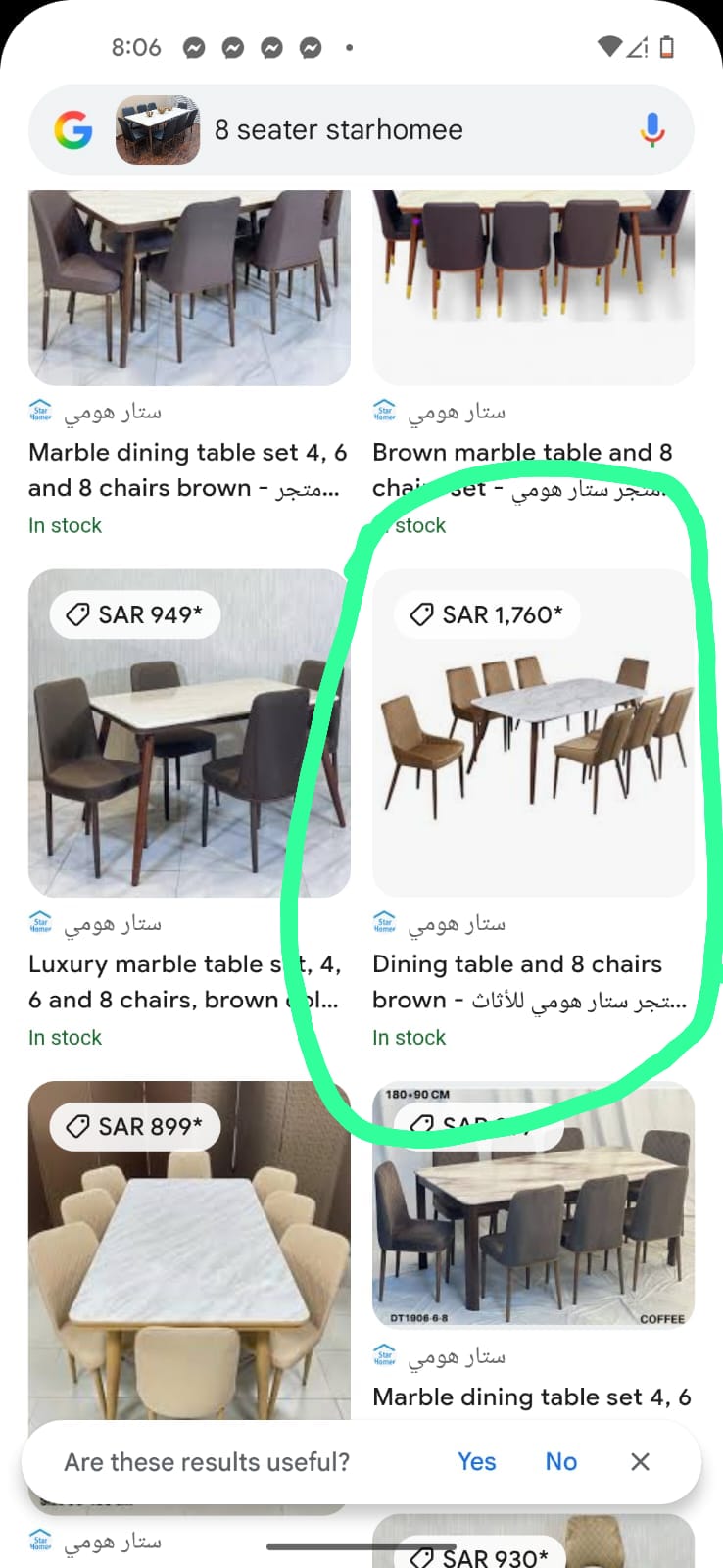Image resolution: width=723 pixels, height=1568 pixels.
Task: Open the first Messenger notification icon in status bar
Action: (194, 46)
